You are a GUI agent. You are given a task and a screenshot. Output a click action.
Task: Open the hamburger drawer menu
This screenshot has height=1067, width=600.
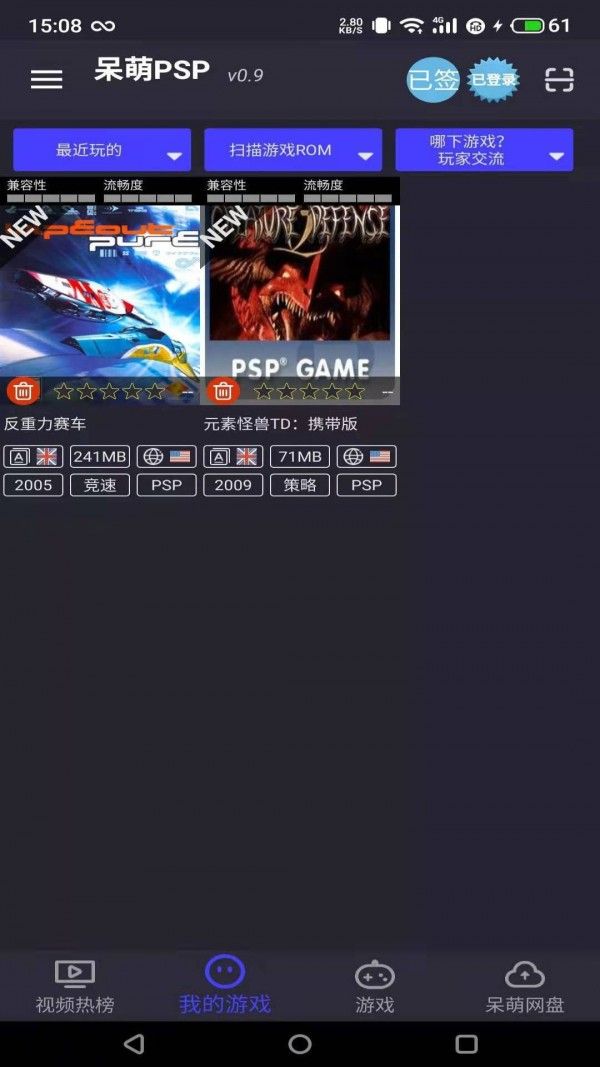[46, 80]
